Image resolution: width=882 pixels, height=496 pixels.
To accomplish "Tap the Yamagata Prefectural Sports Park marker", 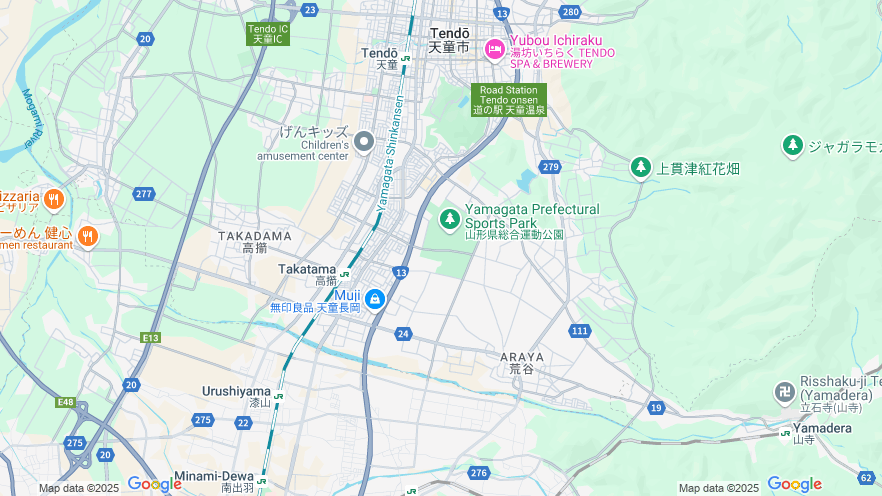I will pos(450,218).
